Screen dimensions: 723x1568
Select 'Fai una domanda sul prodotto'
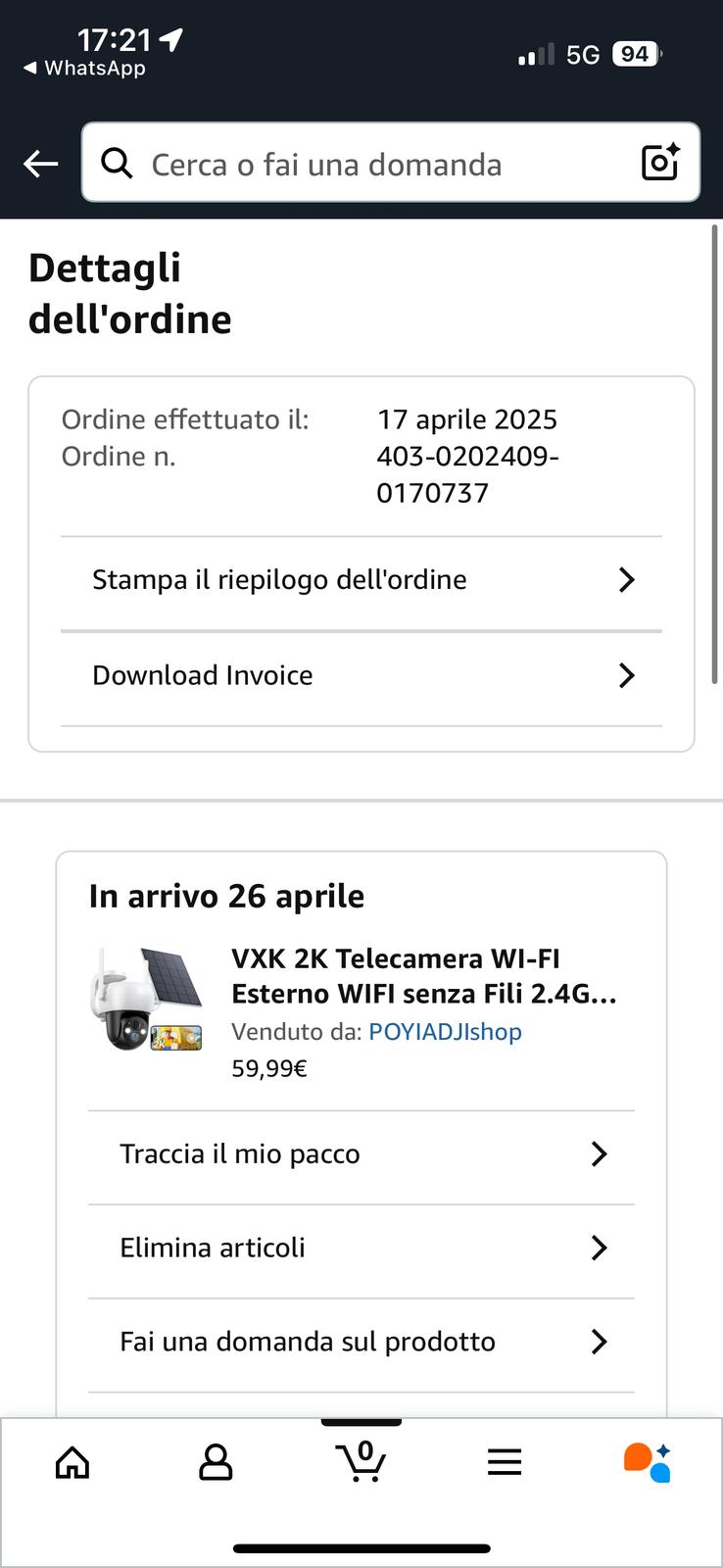point(361,1342)
